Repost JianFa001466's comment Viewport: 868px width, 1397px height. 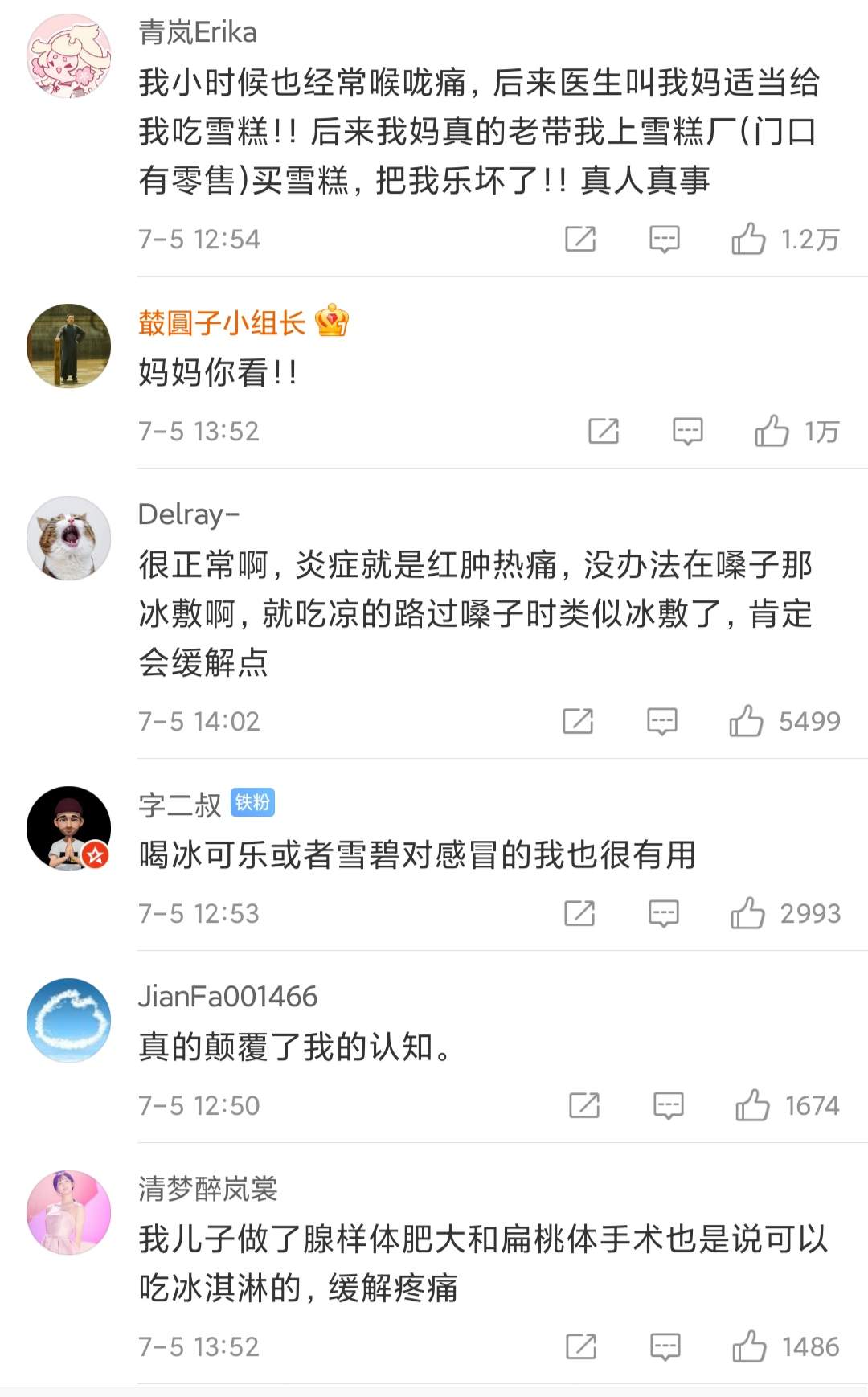coord(584,1105)
